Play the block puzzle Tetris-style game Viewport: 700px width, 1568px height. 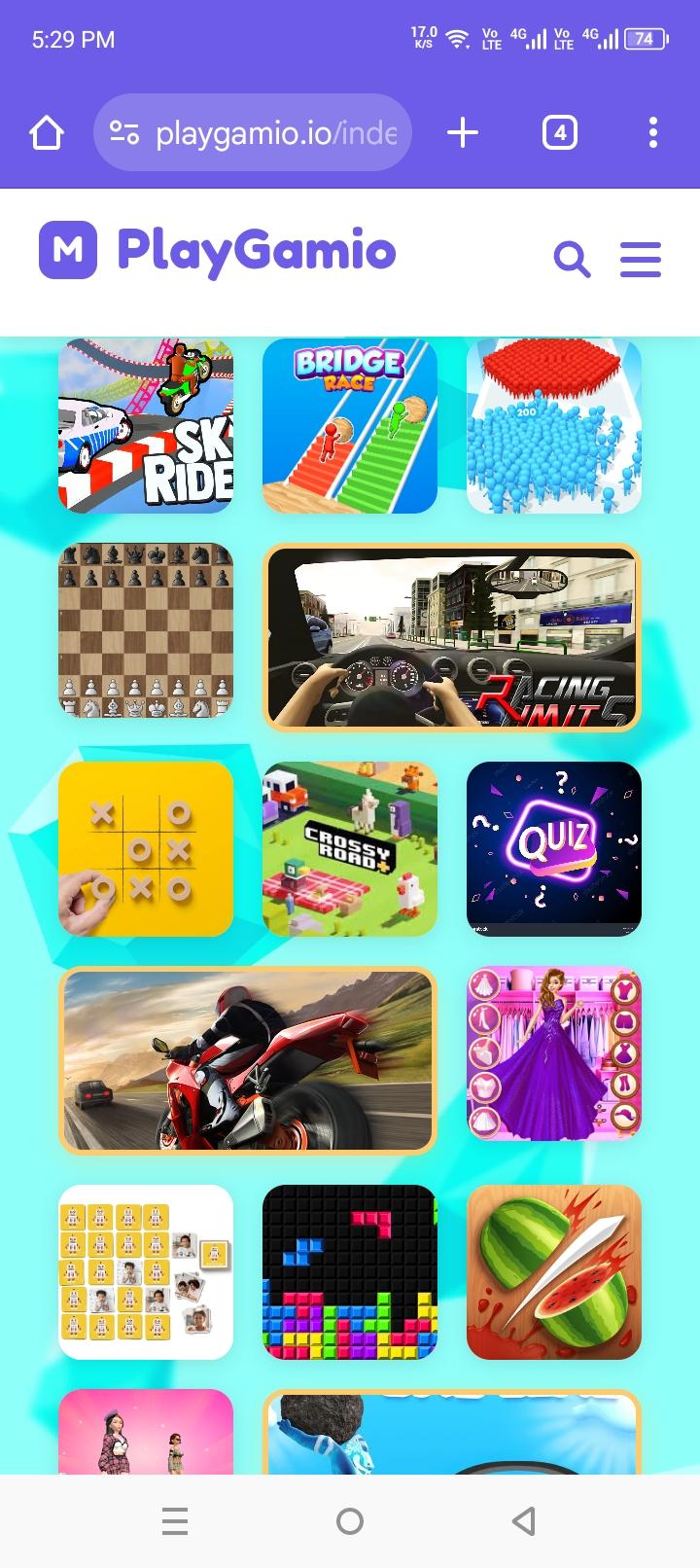point(350,1272)
